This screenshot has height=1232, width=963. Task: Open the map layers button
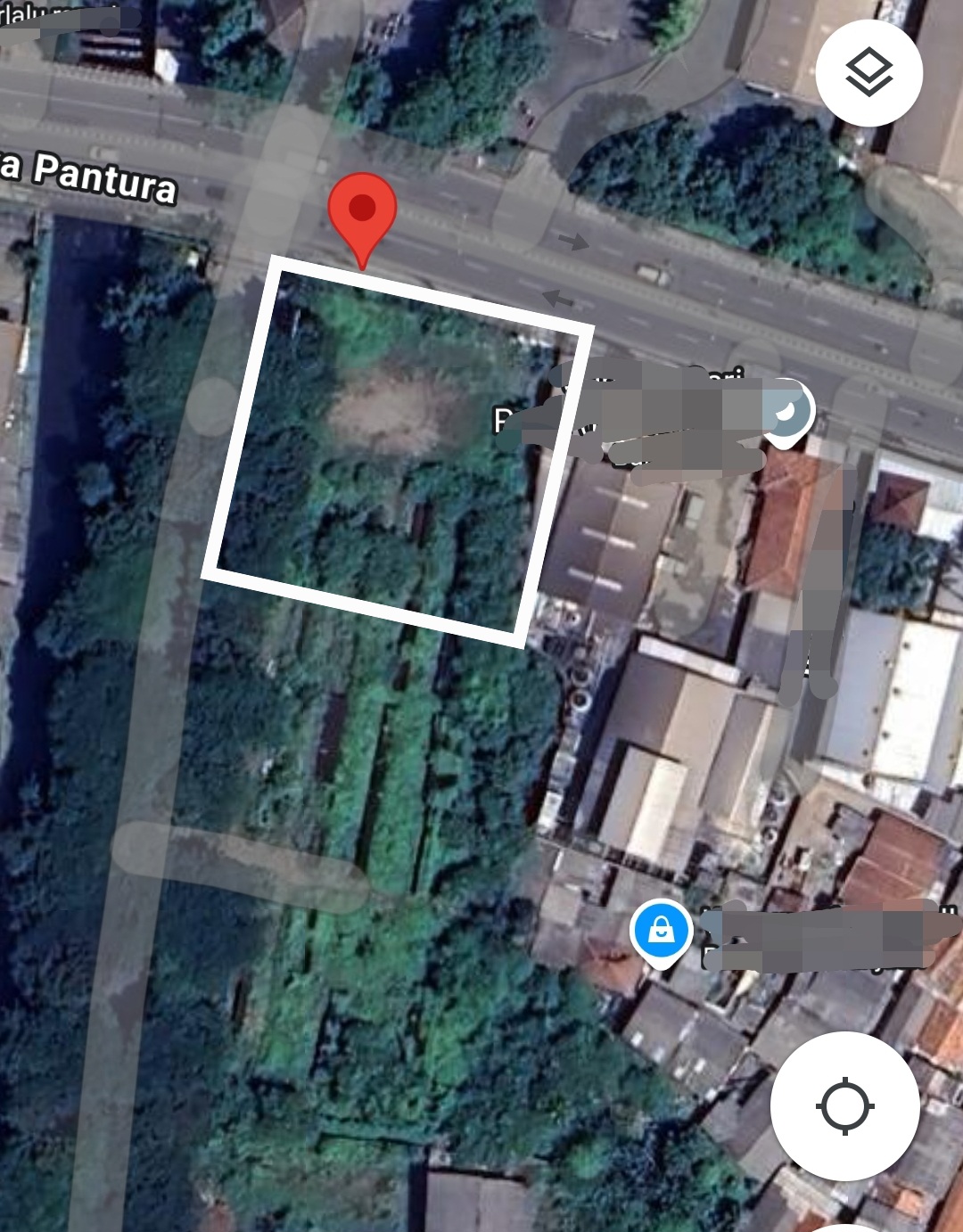tap(868, 73)
